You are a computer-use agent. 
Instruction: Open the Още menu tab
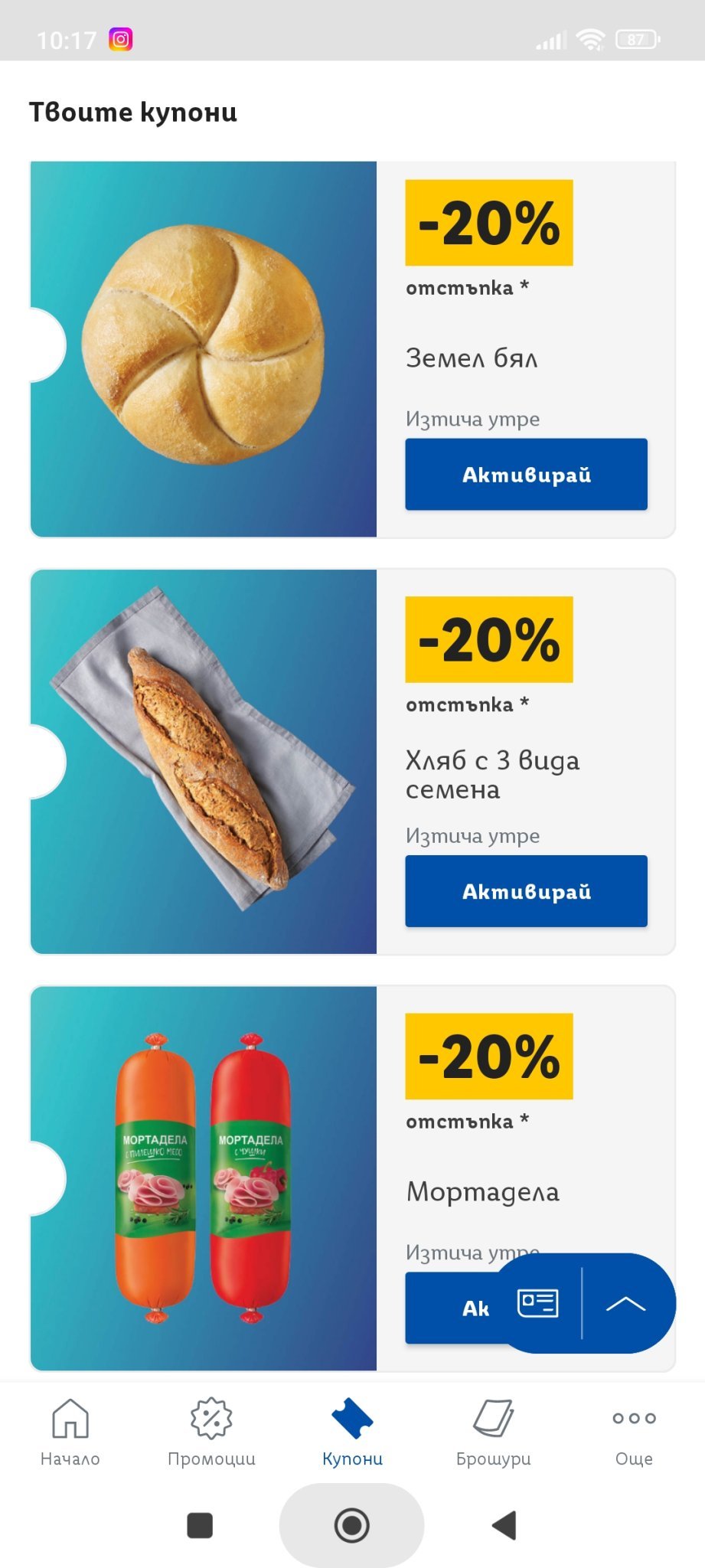pos(634,1432)
